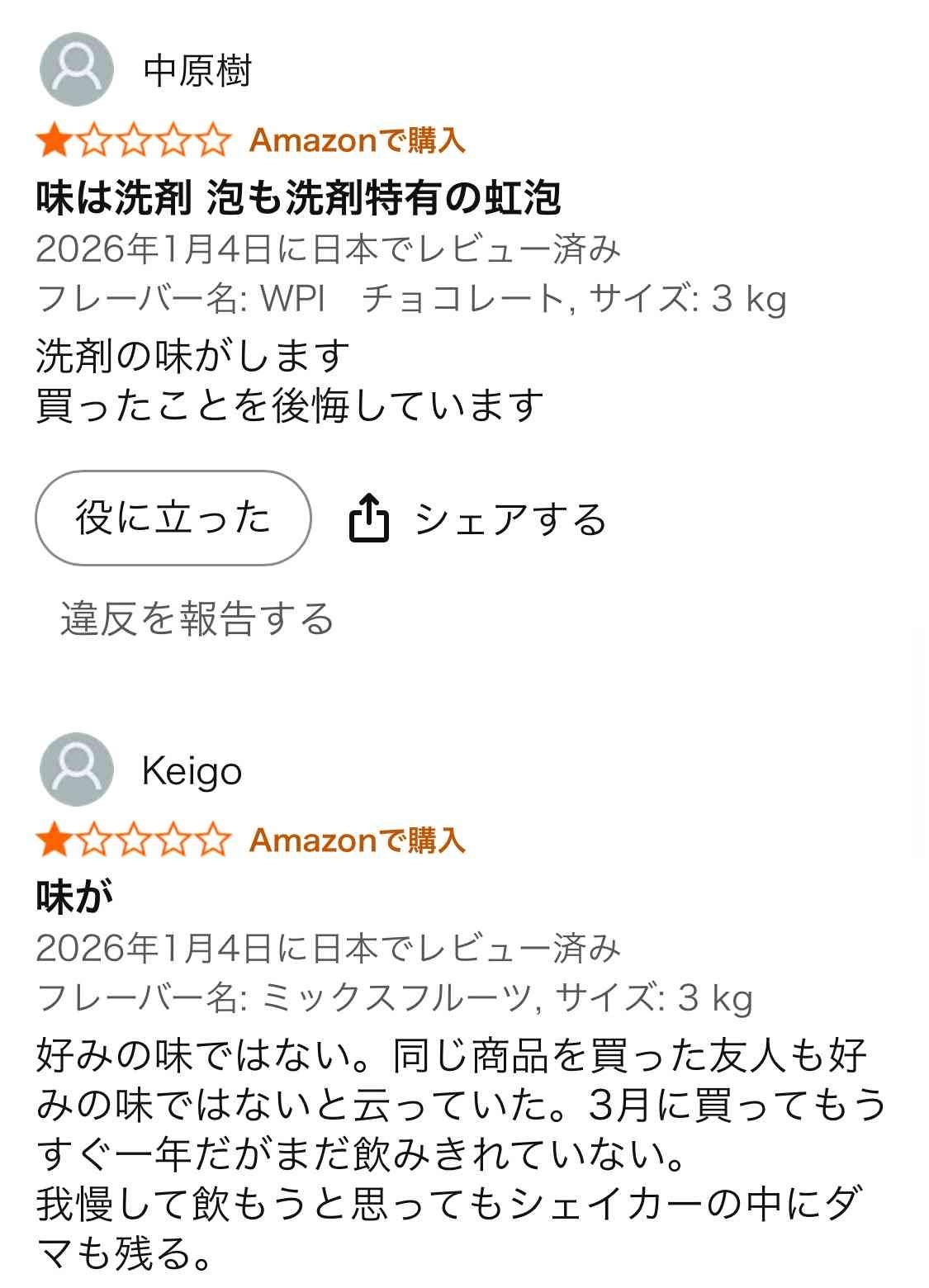Mark 中原樹's review as 役に立った
The image size is (929, 1288).
173,518
